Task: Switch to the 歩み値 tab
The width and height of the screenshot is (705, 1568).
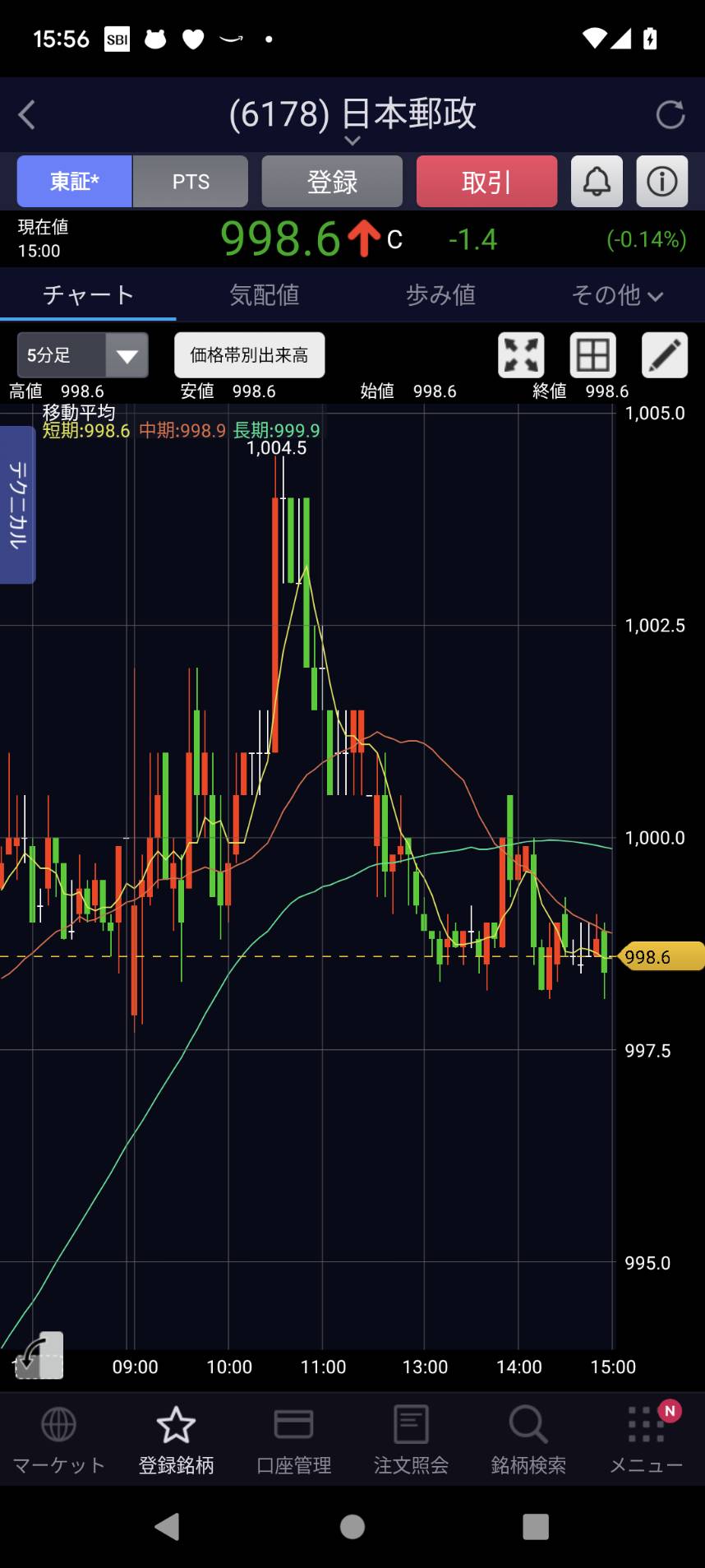Action: [x=440, y=294]
